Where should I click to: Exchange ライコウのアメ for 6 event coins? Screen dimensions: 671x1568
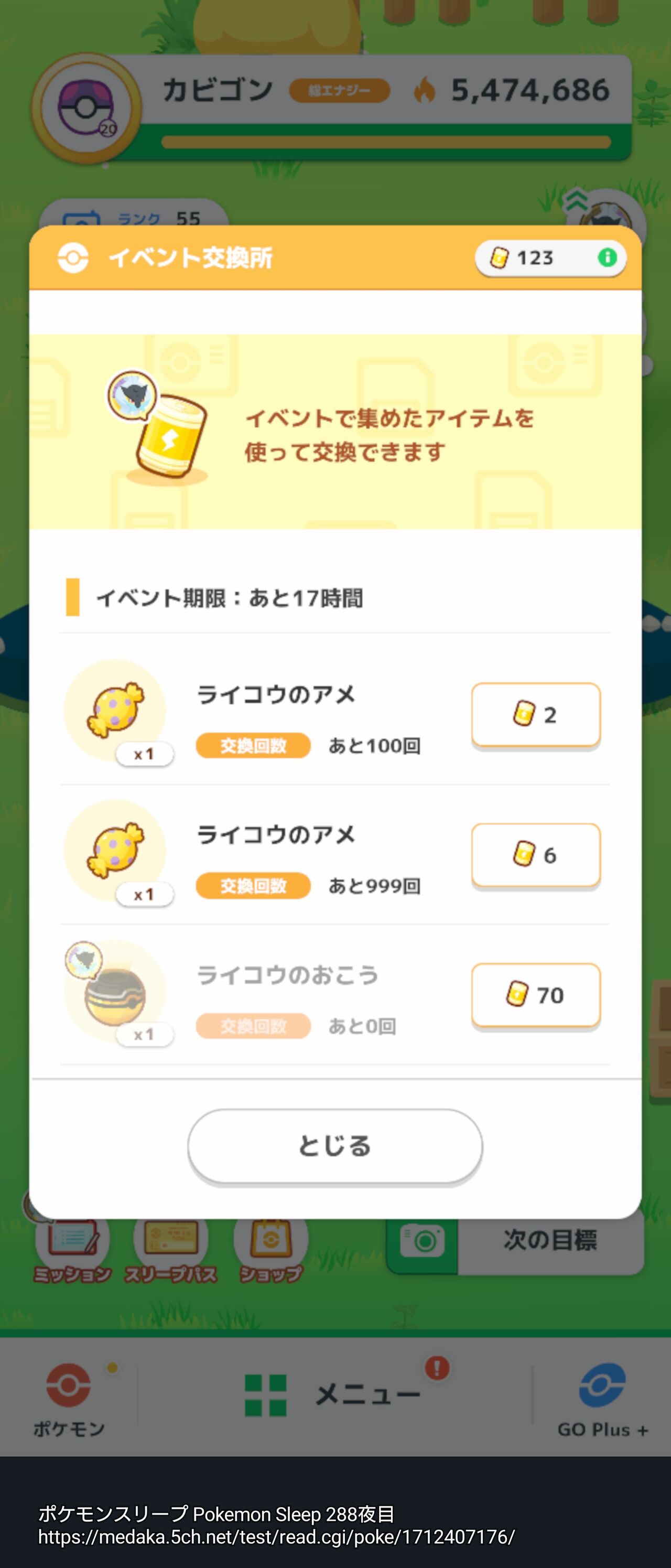(535, 855)
